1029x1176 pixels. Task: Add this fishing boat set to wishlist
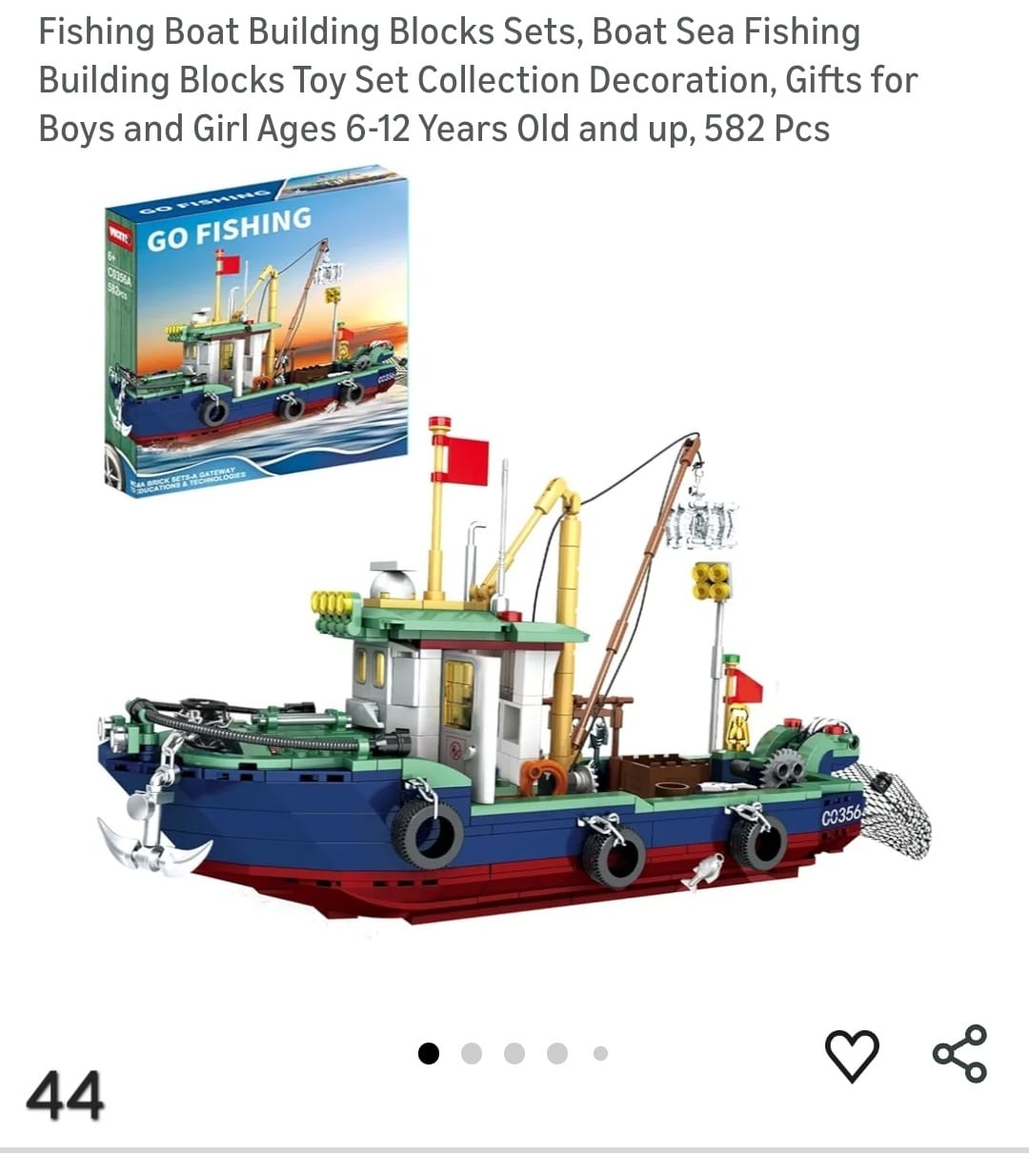[x=851, y=1055]
